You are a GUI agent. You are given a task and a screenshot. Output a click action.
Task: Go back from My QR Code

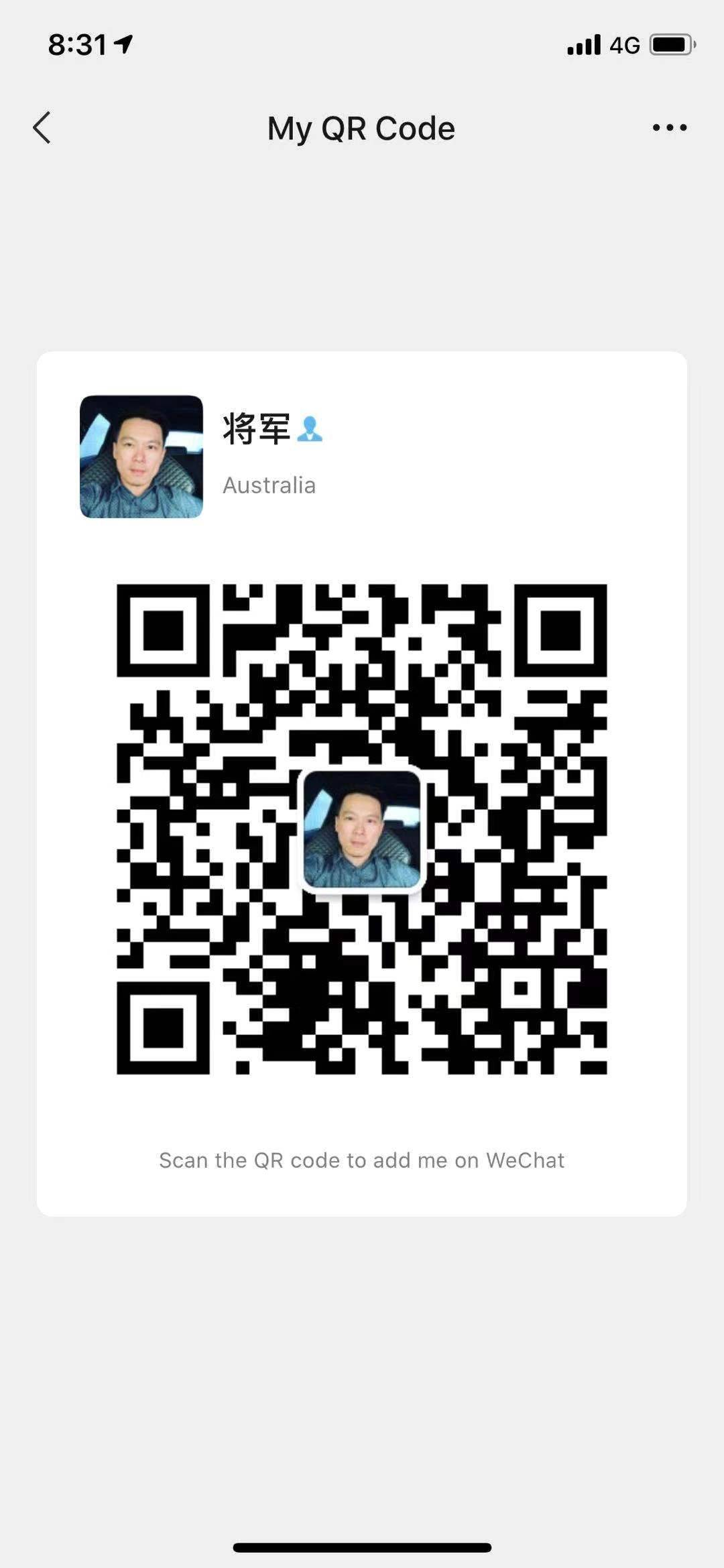(x=42, y=127)
